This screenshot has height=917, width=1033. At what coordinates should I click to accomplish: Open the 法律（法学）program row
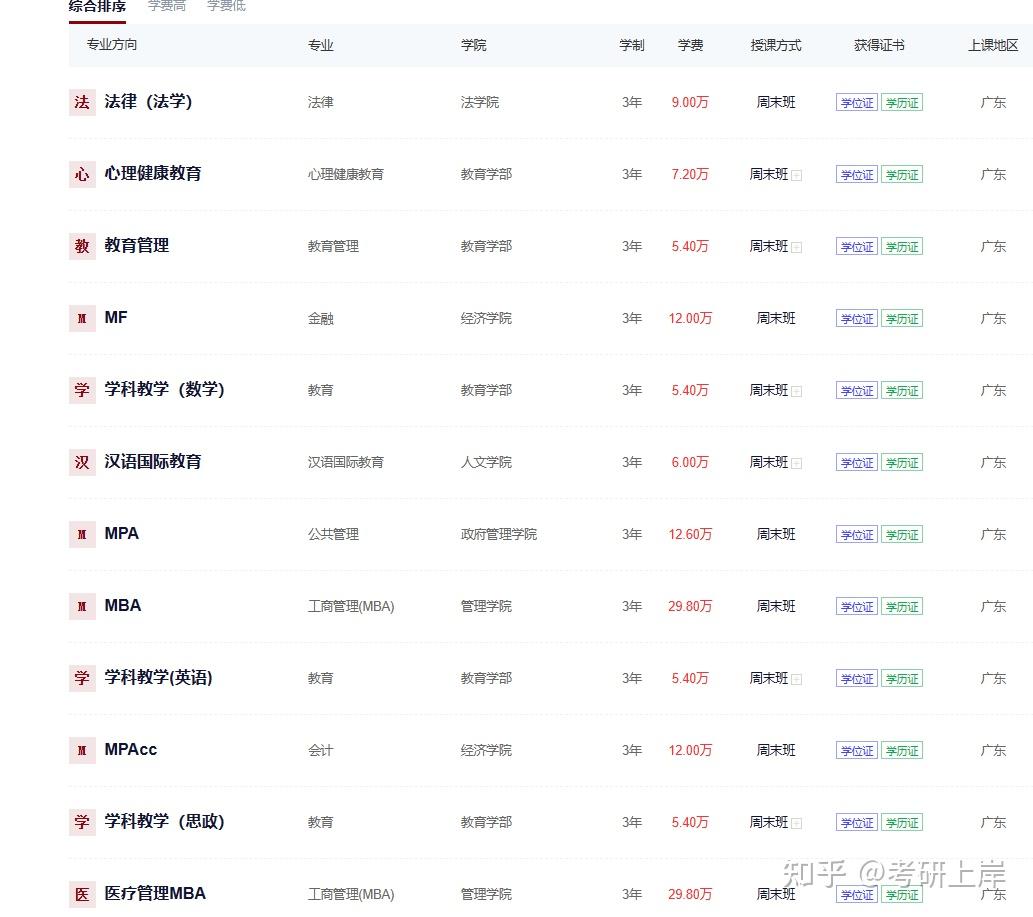coord(148,102)
